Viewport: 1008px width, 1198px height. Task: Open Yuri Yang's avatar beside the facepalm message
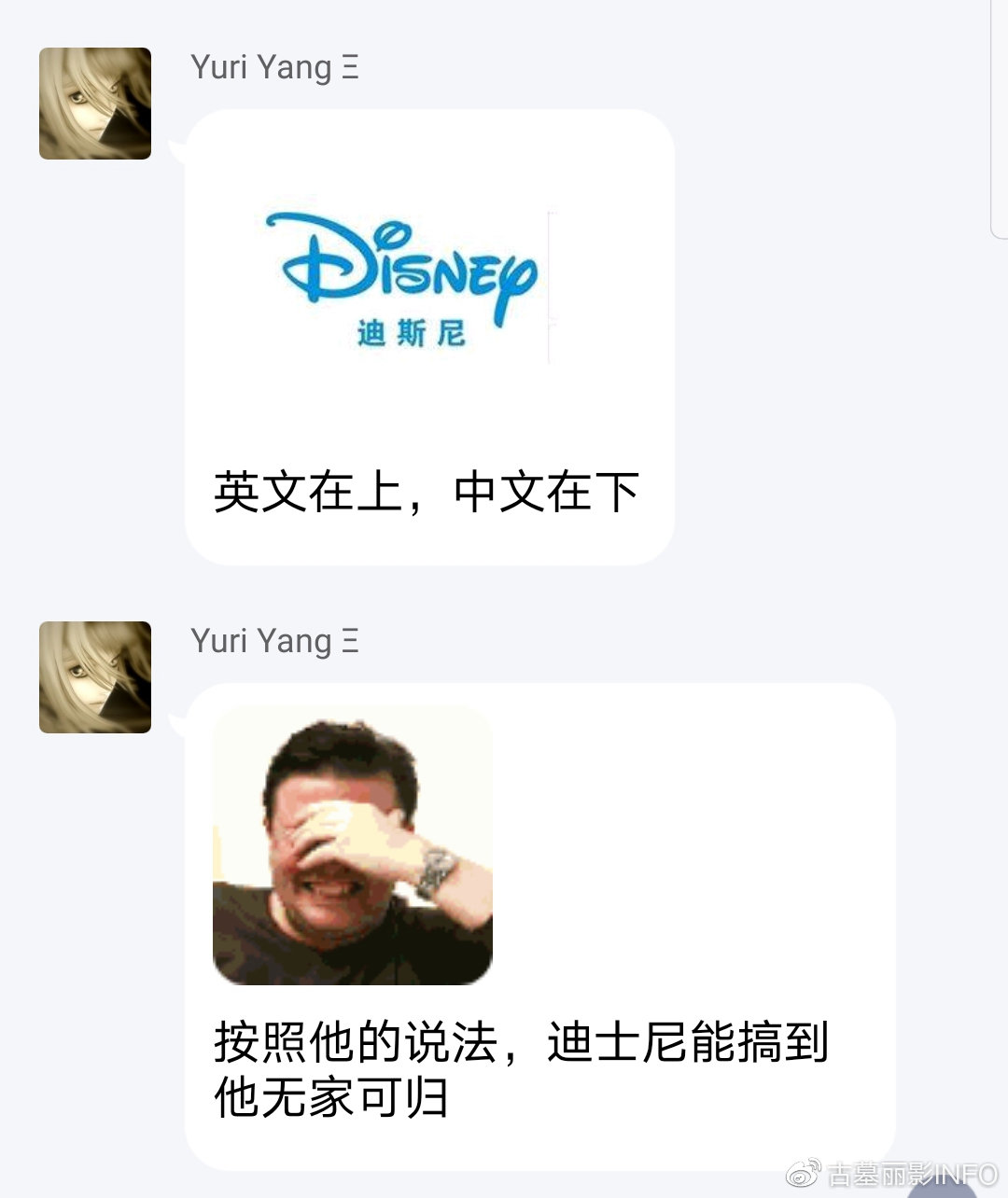coord(95,677)
